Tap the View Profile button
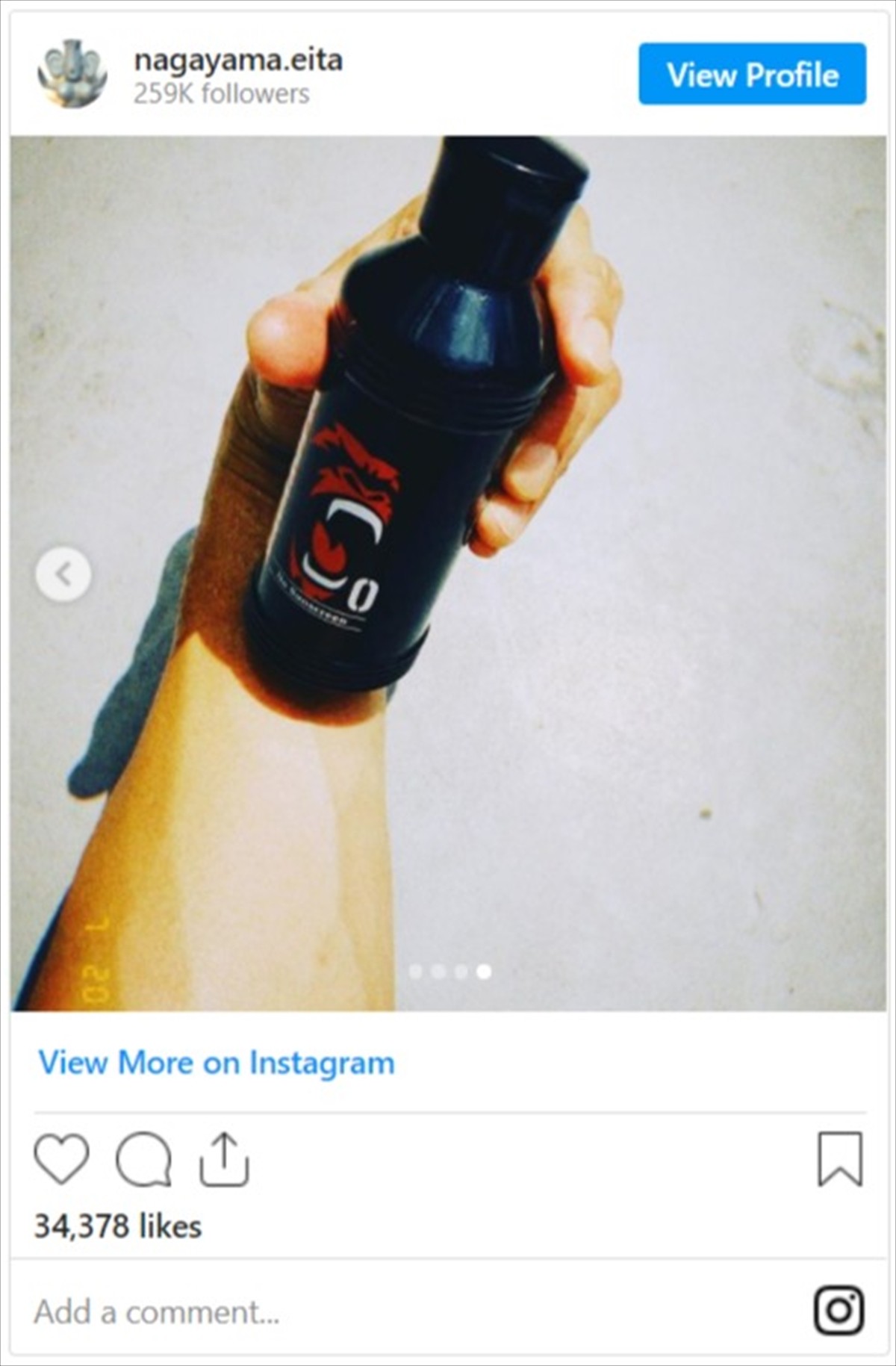 [752, 74]
